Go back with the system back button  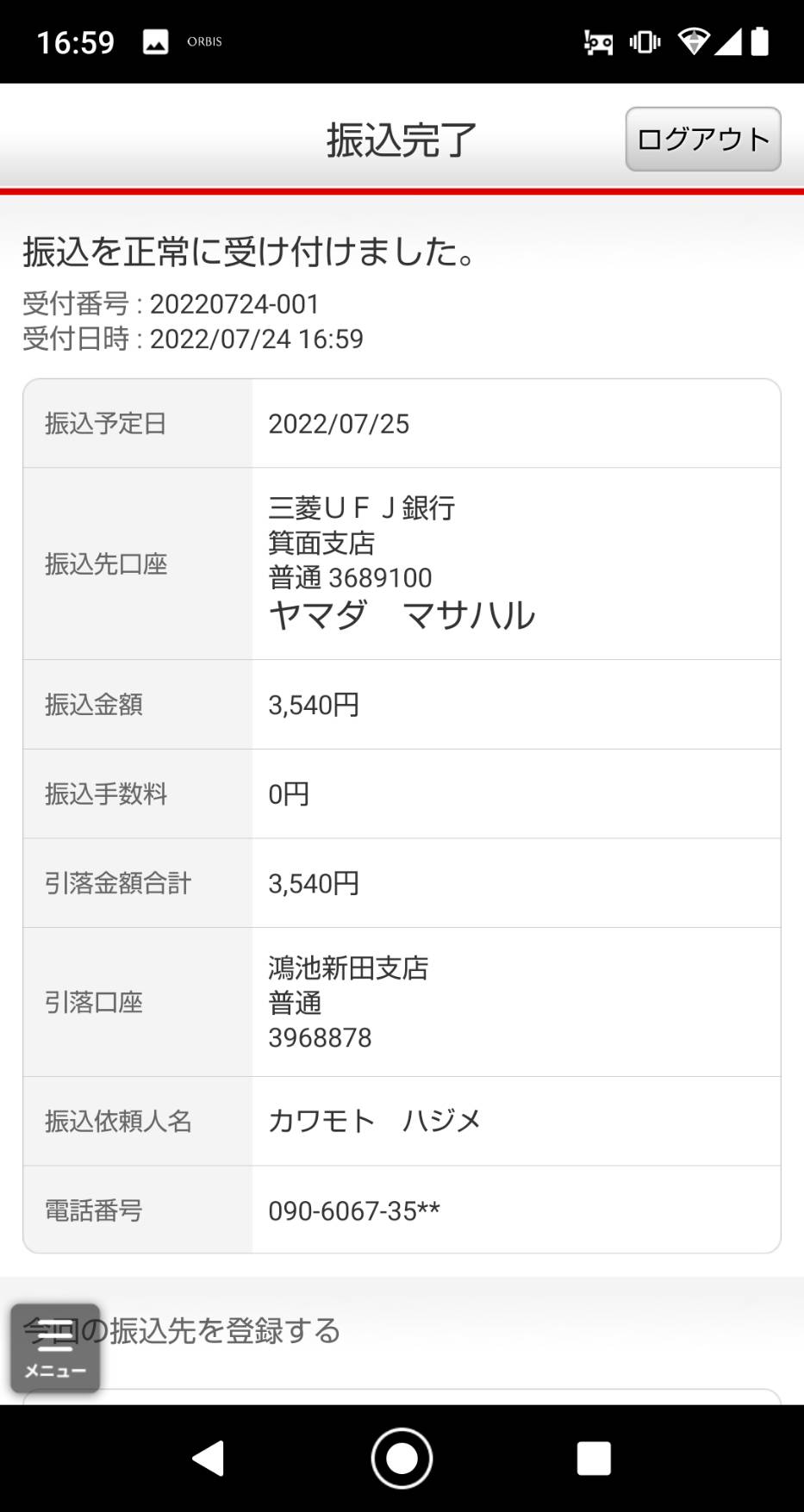[x=209, y=1459]
